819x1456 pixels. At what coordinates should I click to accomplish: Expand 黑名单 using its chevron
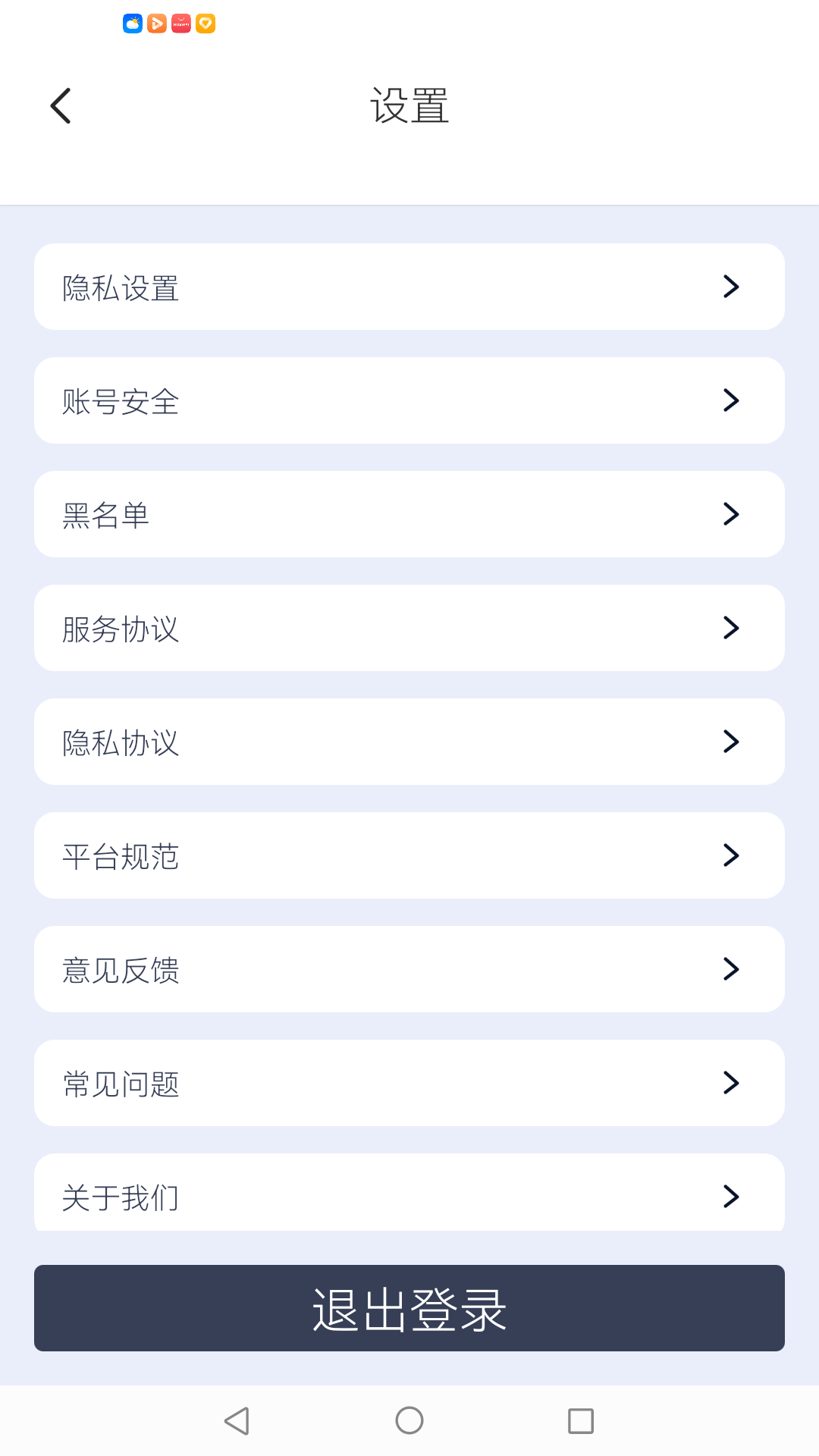[x=731, y=514]
